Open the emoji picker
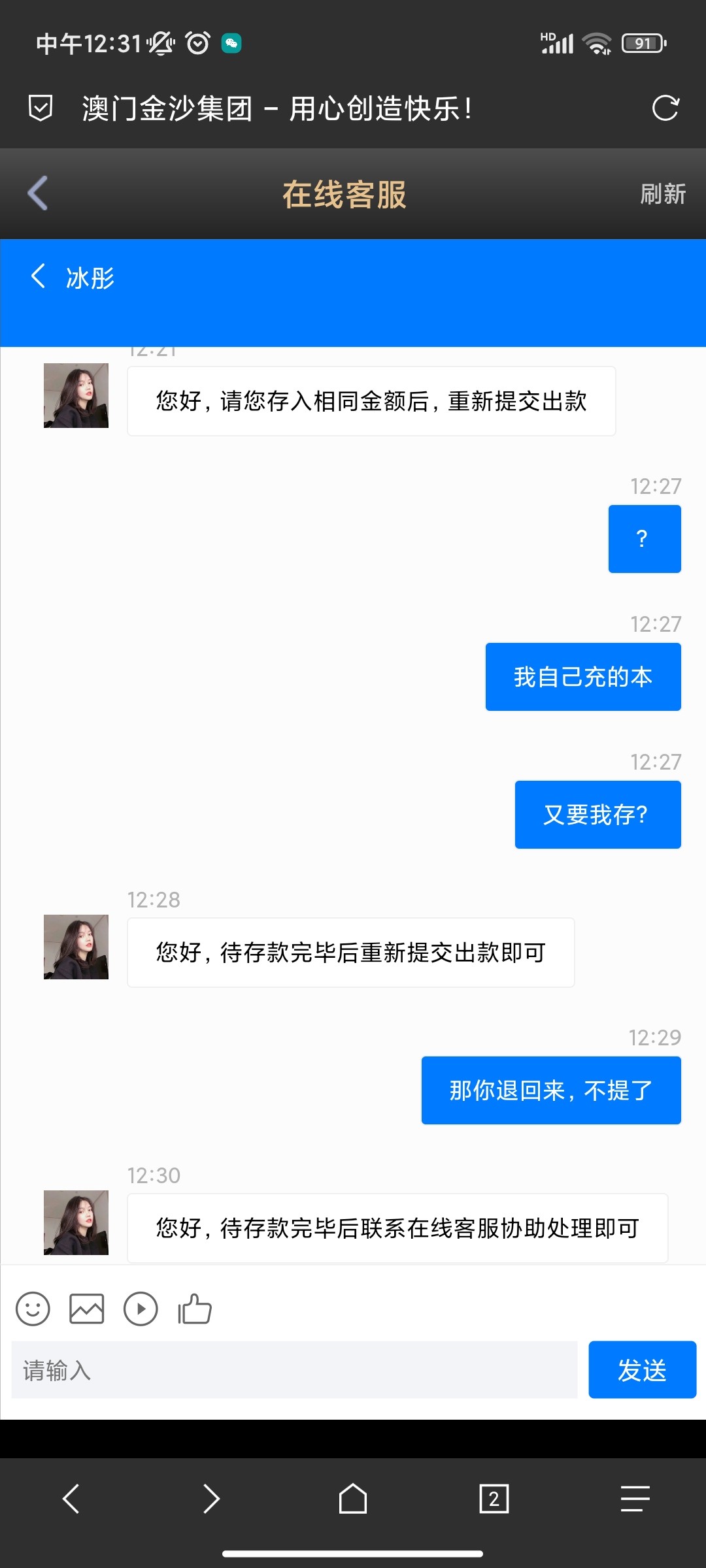 tap(33, 1309)
